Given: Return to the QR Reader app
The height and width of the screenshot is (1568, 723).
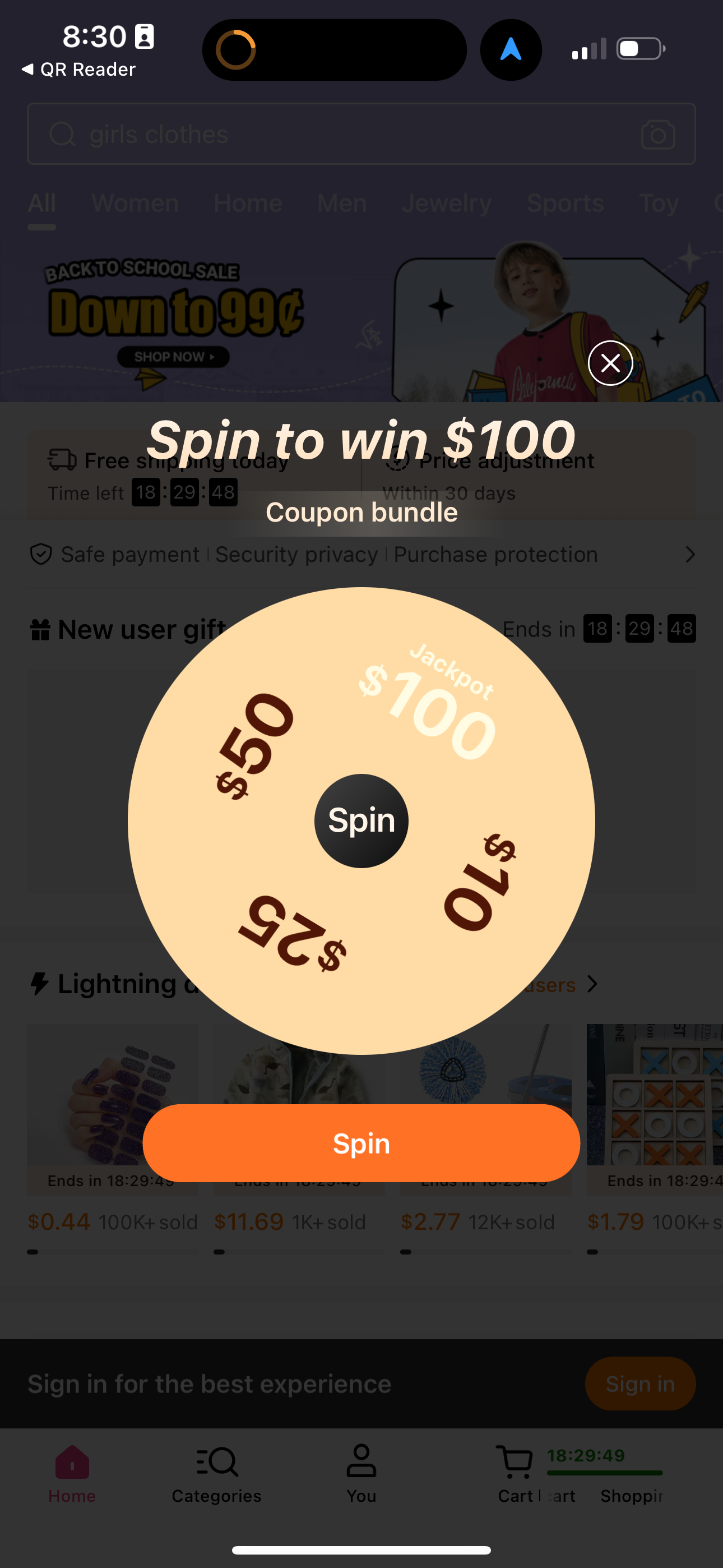Looking at the screenshot, I should [79, 70].
